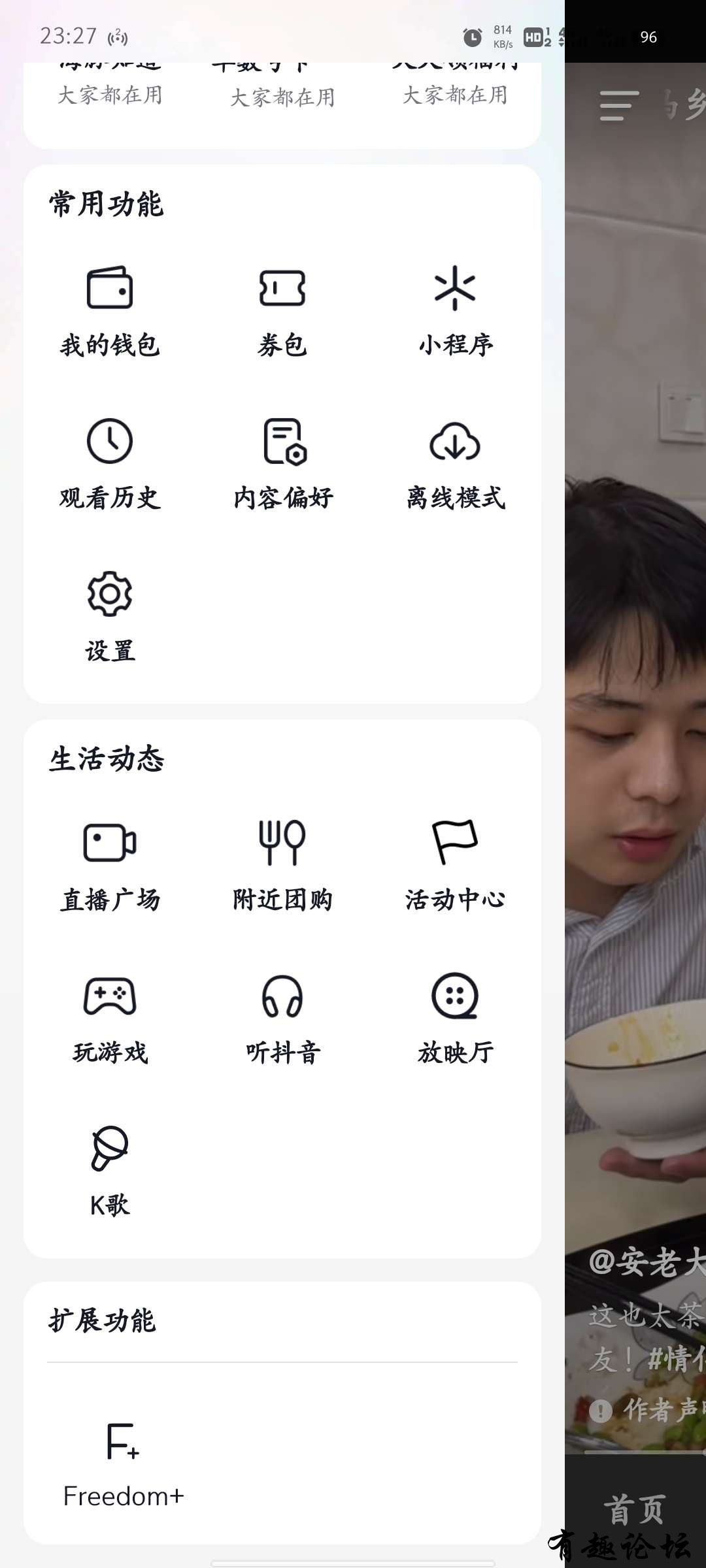View 观看历史 watch history

pos(110,464)
